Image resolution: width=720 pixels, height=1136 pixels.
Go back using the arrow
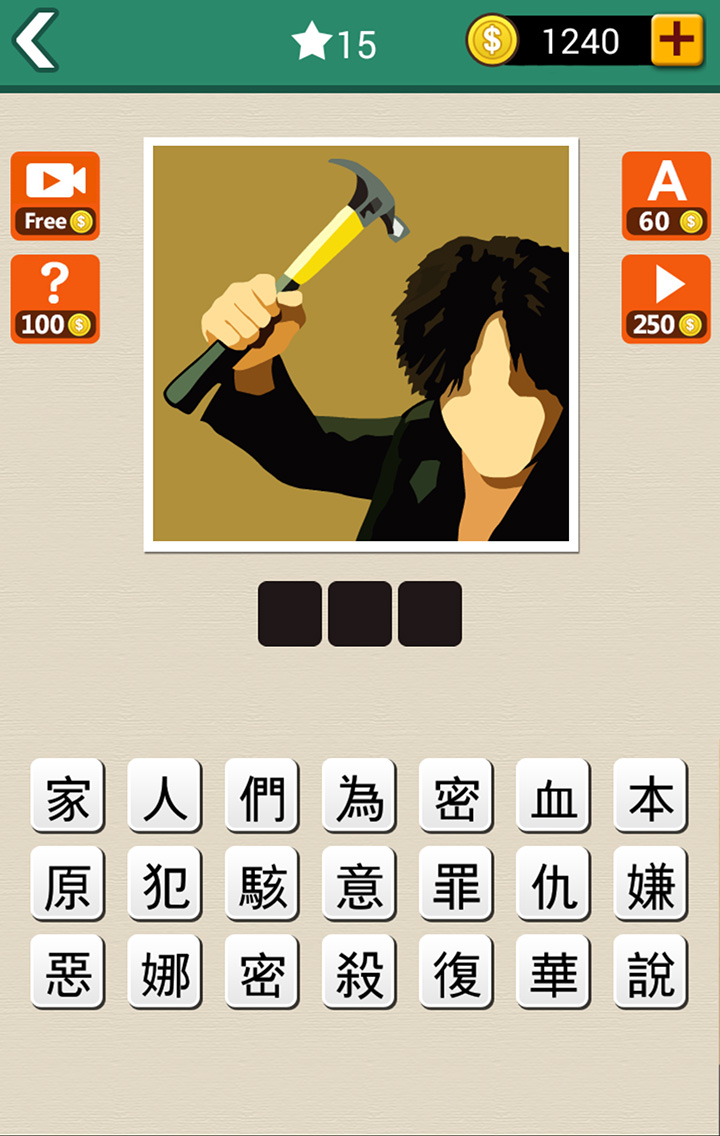[36, 42]
